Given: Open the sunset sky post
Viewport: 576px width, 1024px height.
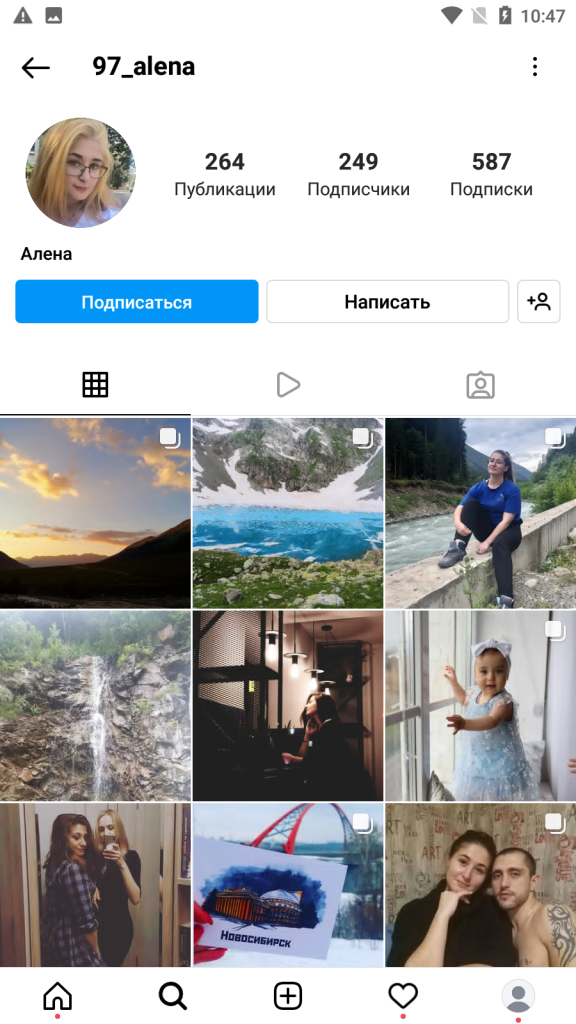Looking at the screenshot, I should coord(95,513).
